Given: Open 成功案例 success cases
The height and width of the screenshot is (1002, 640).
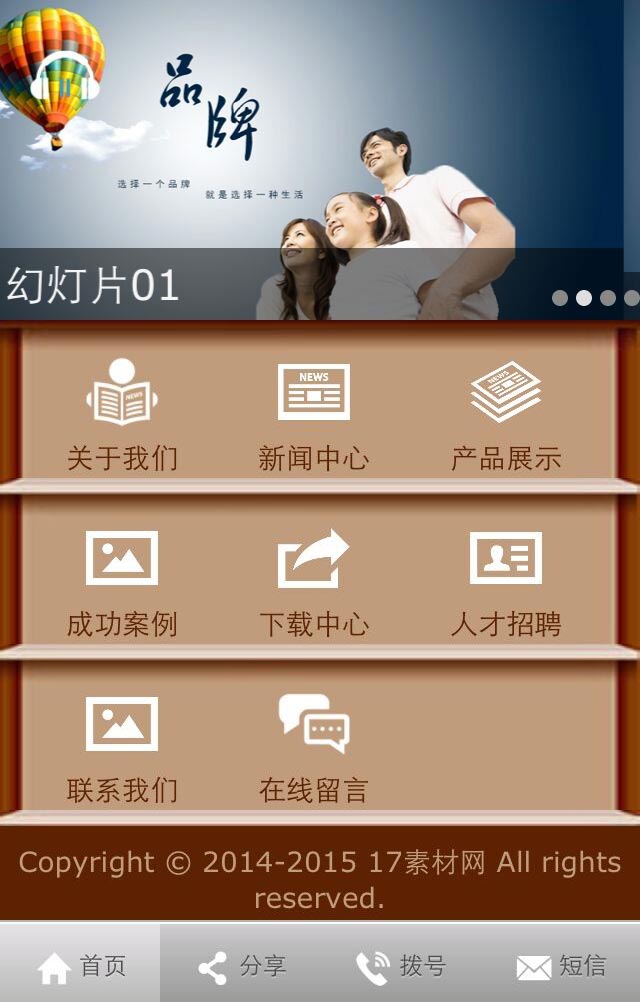Looking at the screenshot, I should tap(122, 582).
